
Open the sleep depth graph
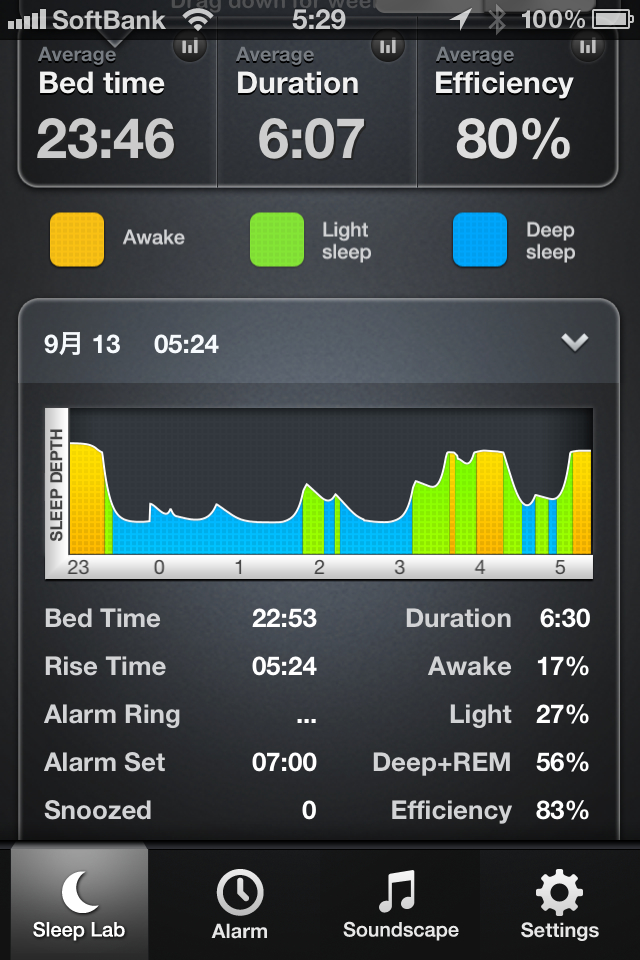pos(319,493)
